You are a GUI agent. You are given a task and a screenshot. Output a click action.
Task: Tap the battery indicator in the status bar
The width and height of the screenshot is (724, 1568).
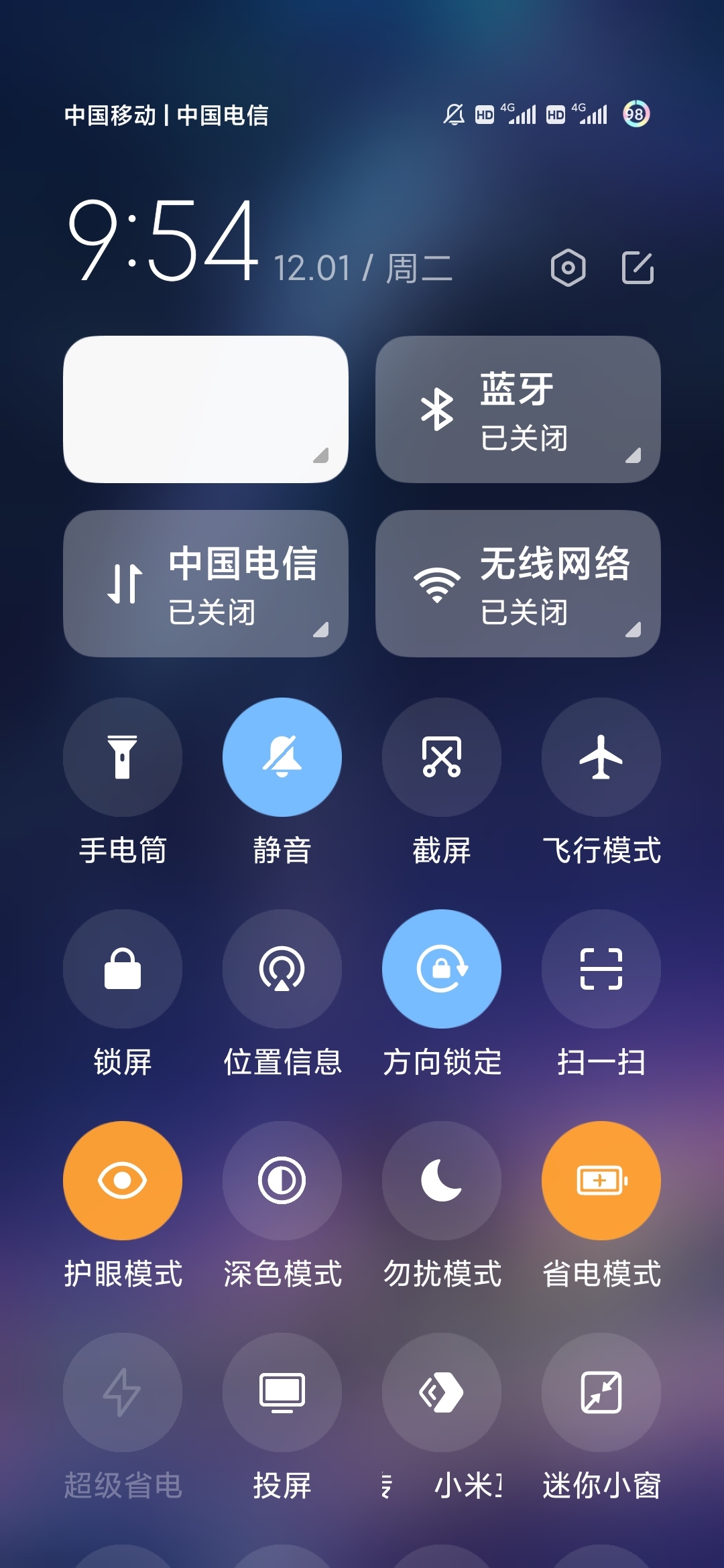636,115
